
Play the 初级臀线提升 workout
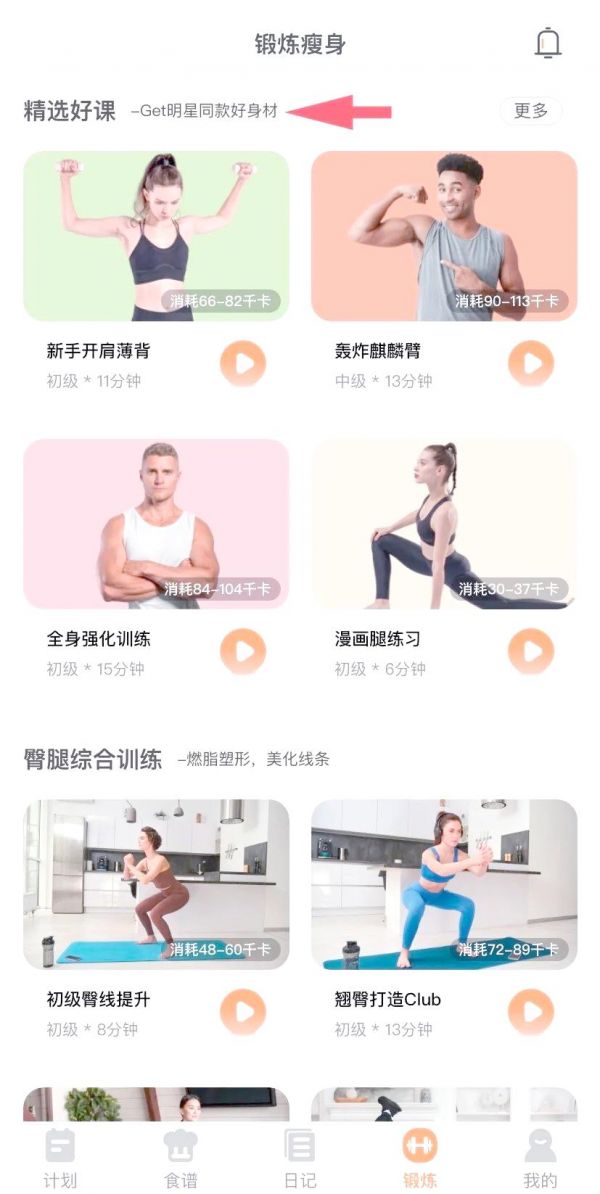click(243, 1012)
